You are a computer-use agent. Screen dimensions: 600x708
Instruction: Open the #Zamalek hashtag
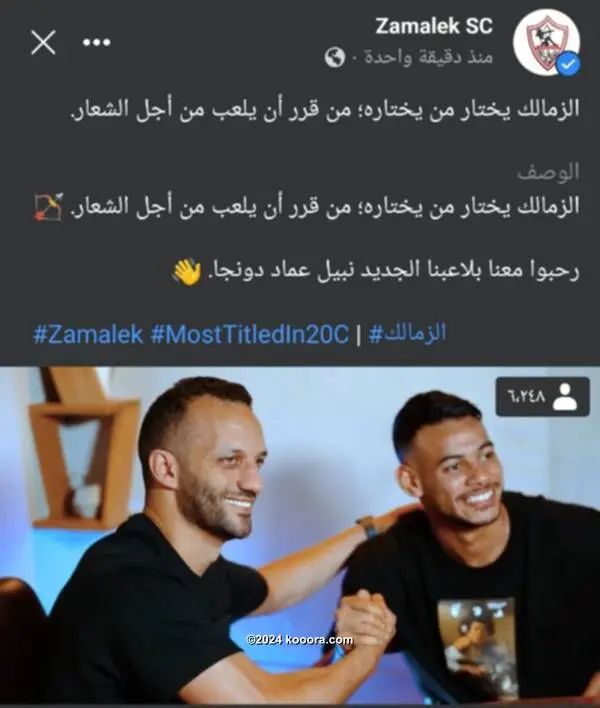88,333
